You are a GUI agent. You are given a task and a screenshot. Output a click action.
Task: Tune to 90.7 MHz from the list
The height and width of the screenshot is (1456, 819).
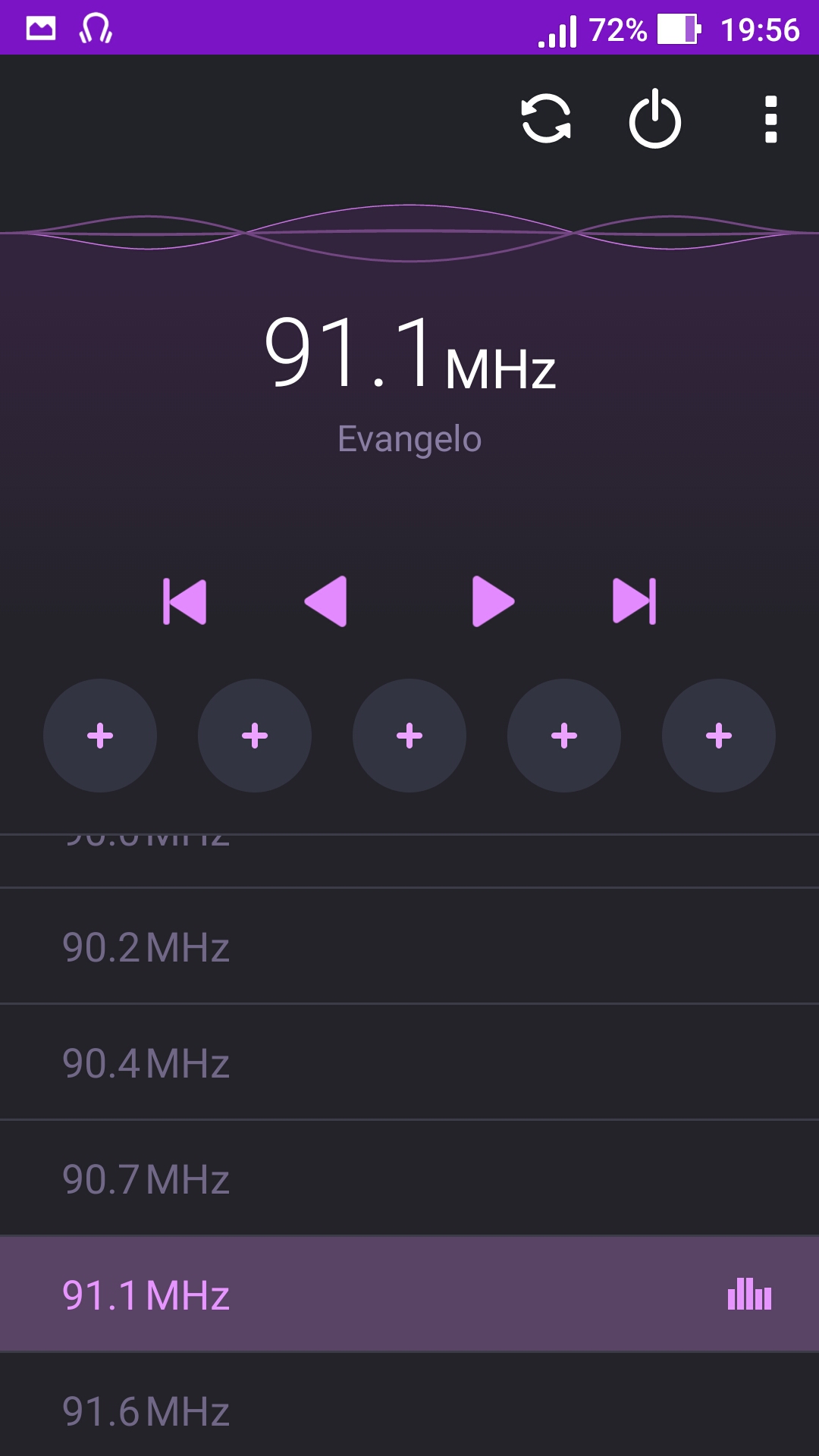409,1178
